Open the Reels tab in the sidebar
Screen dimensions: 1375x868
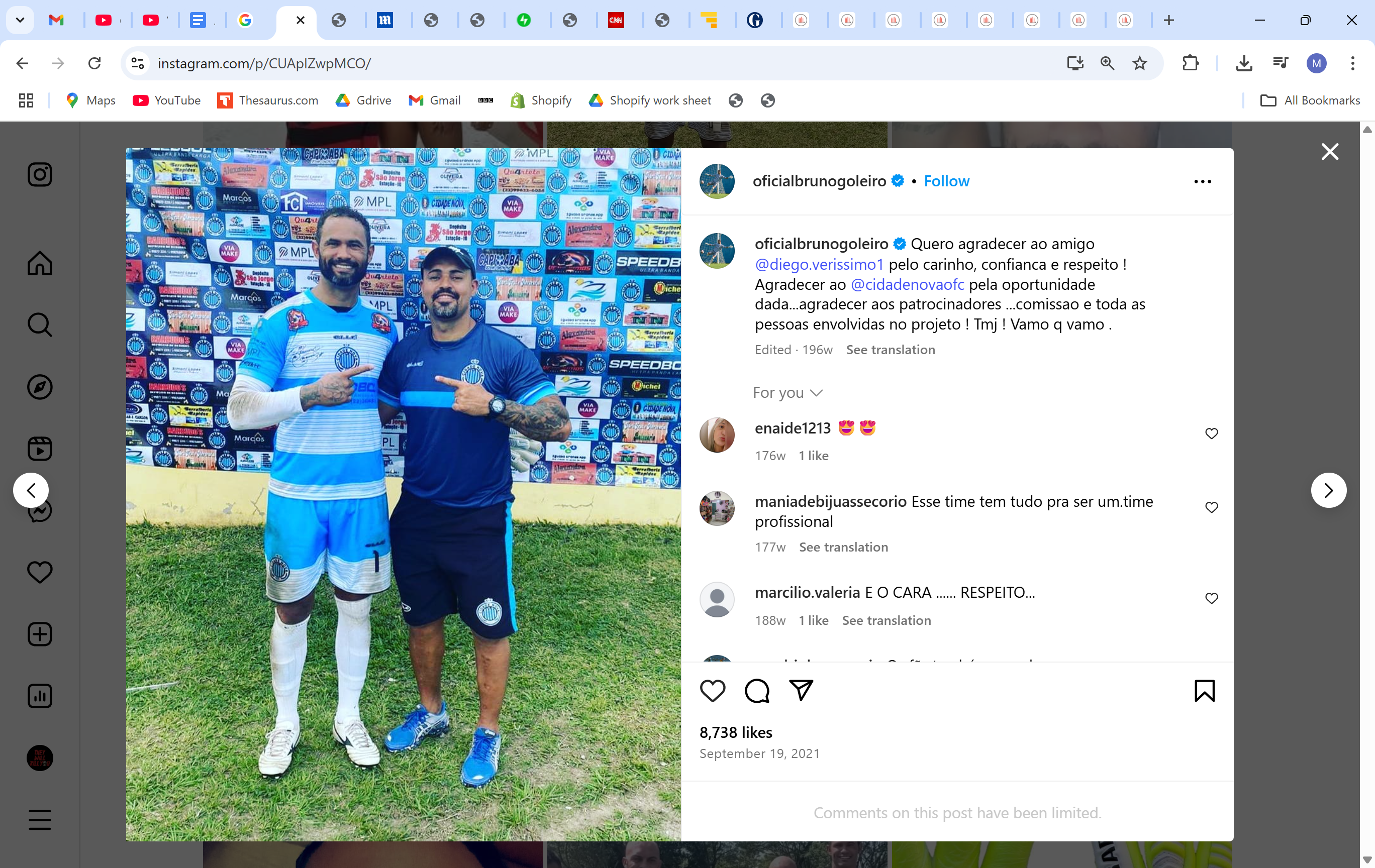coord(39,449)
